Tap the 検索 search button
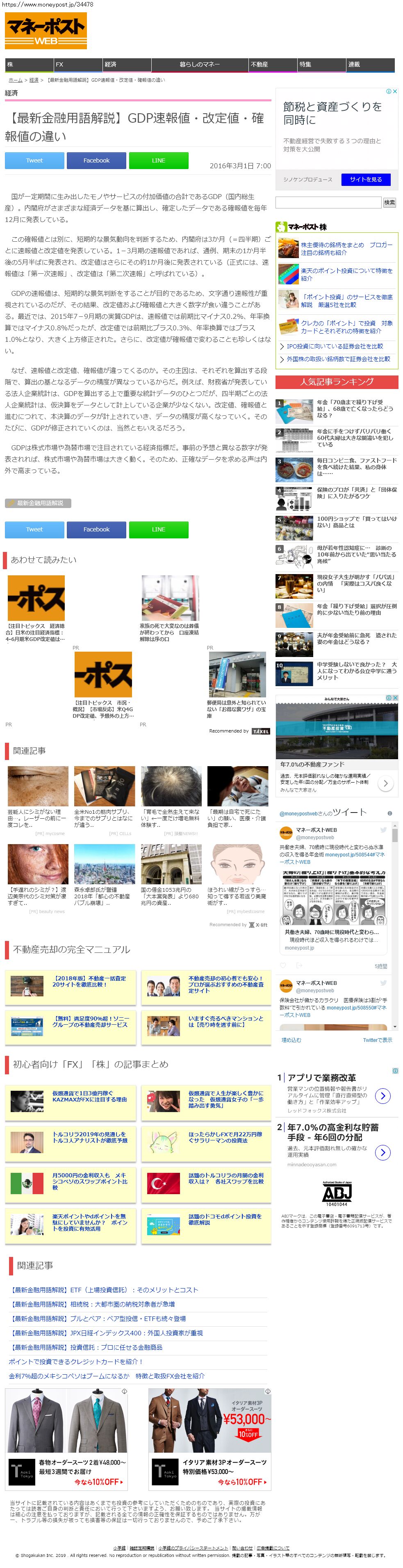Viewport: 403px width, 1568px height. (389, 202)
